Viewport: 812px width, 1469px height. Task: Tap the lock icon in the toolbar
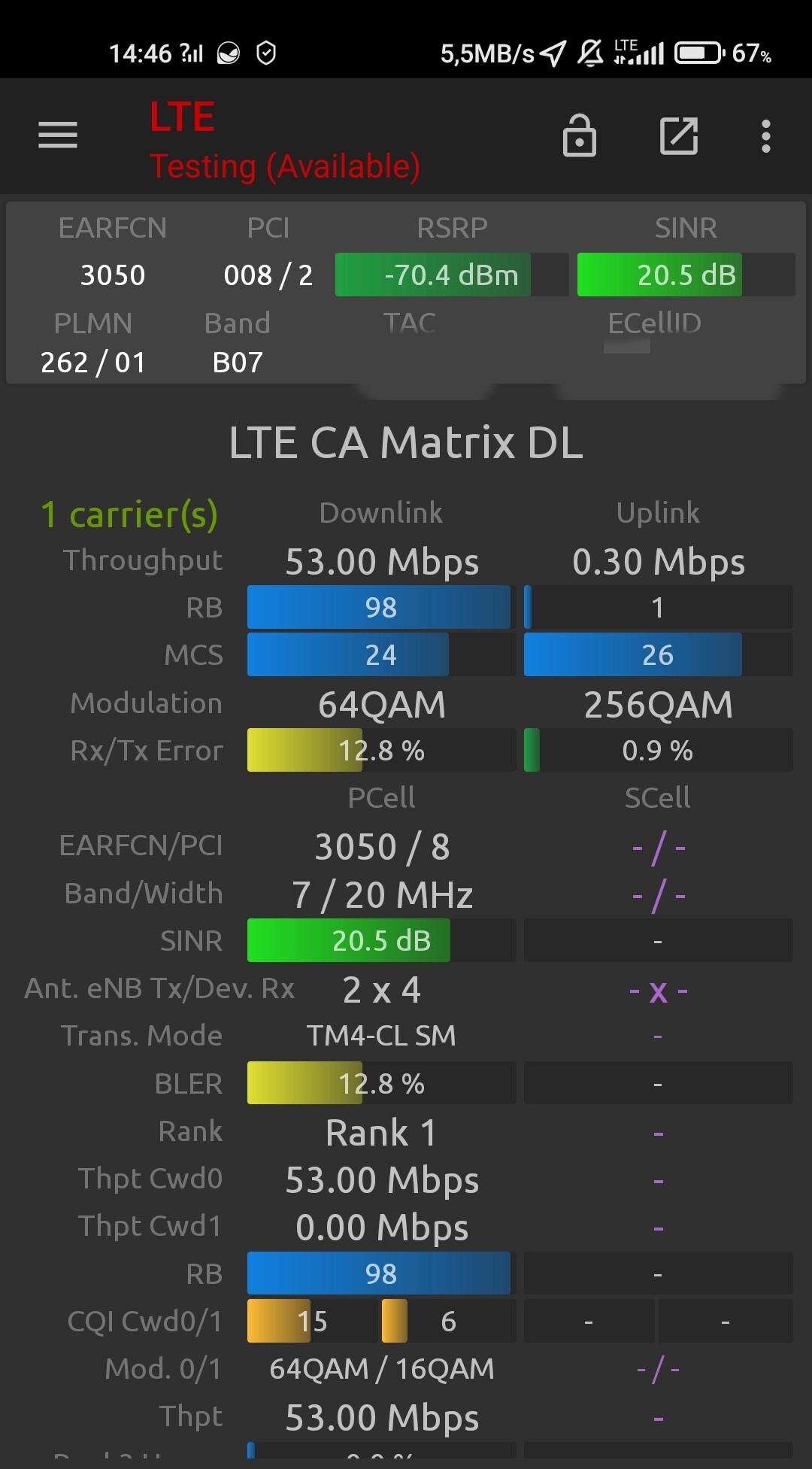(x=580, y=135)
